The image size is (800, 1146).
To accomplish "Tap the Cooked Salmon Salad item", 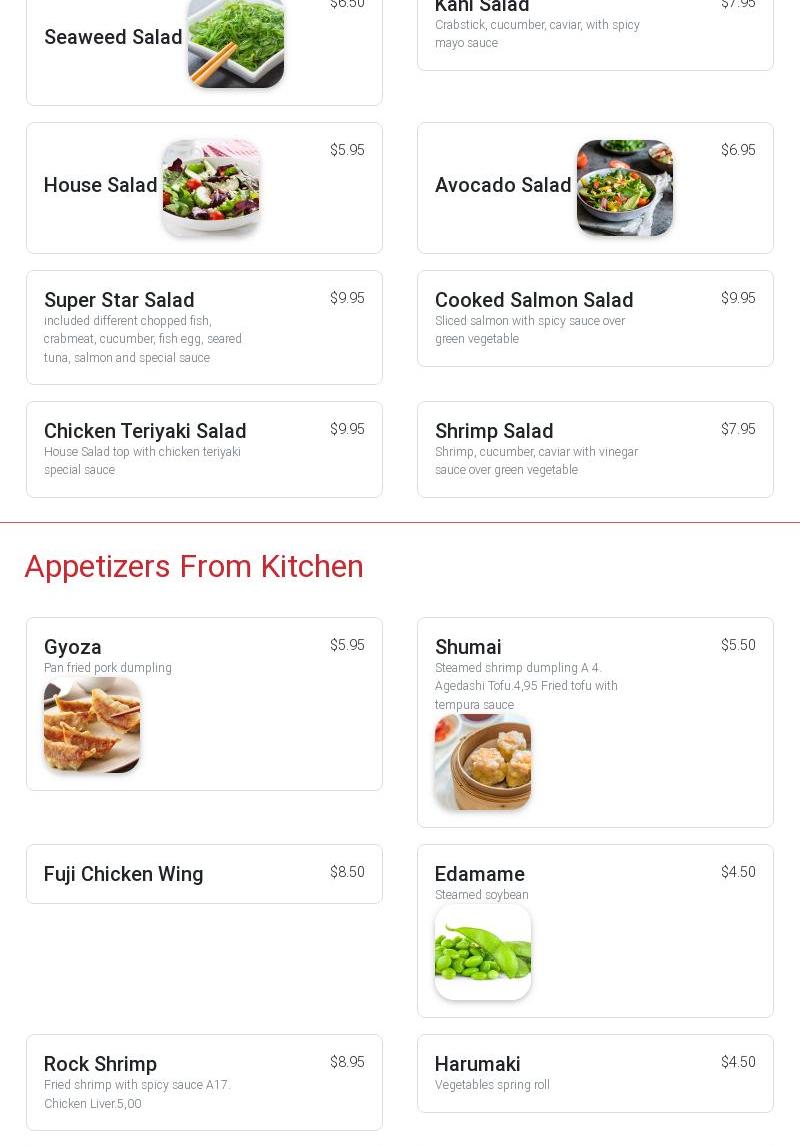I will [x=594, y=318].
